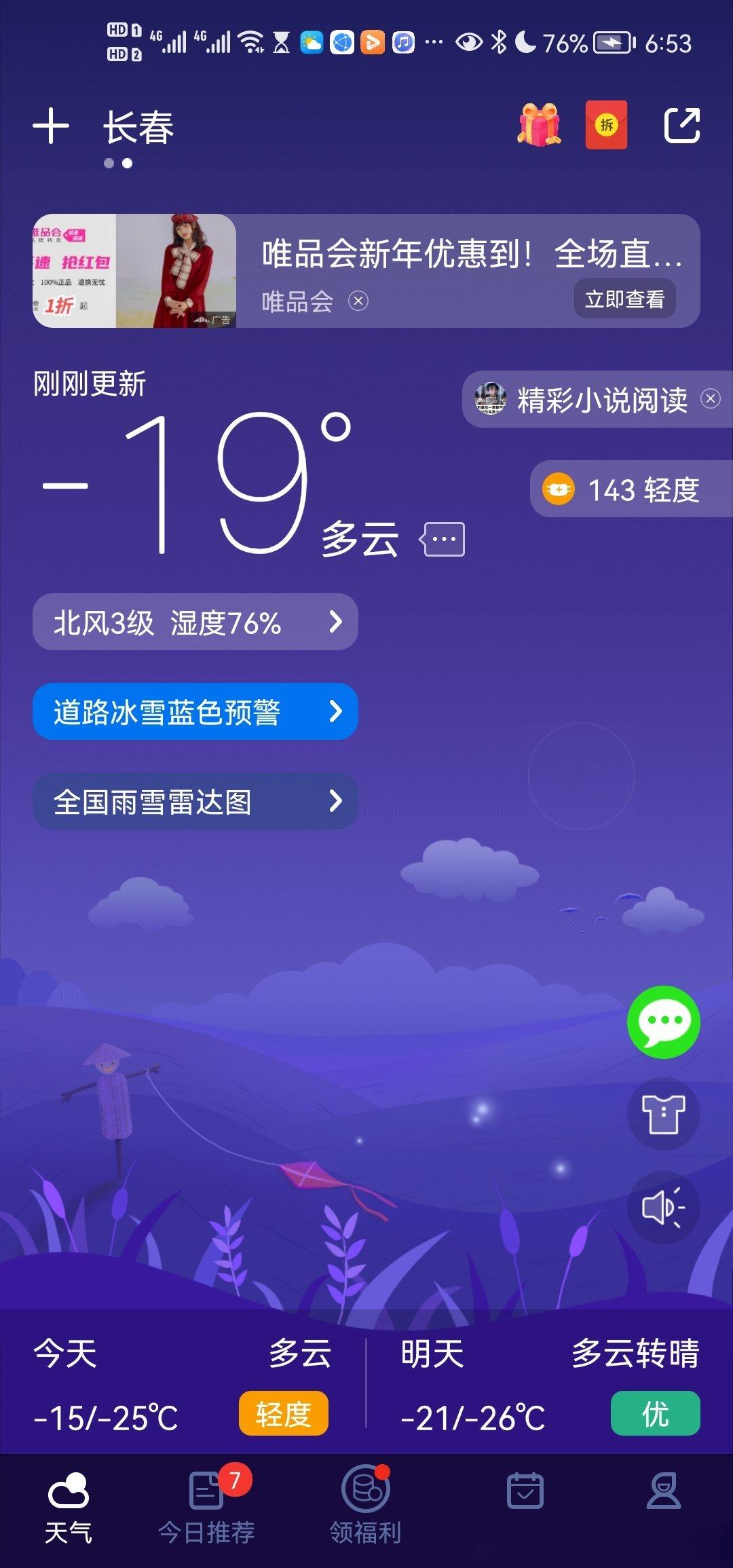733x1568 pixels.
Task: Open the clothing suggestion shirt icon
Action: pyautogui.click(x=663, y=1114)
